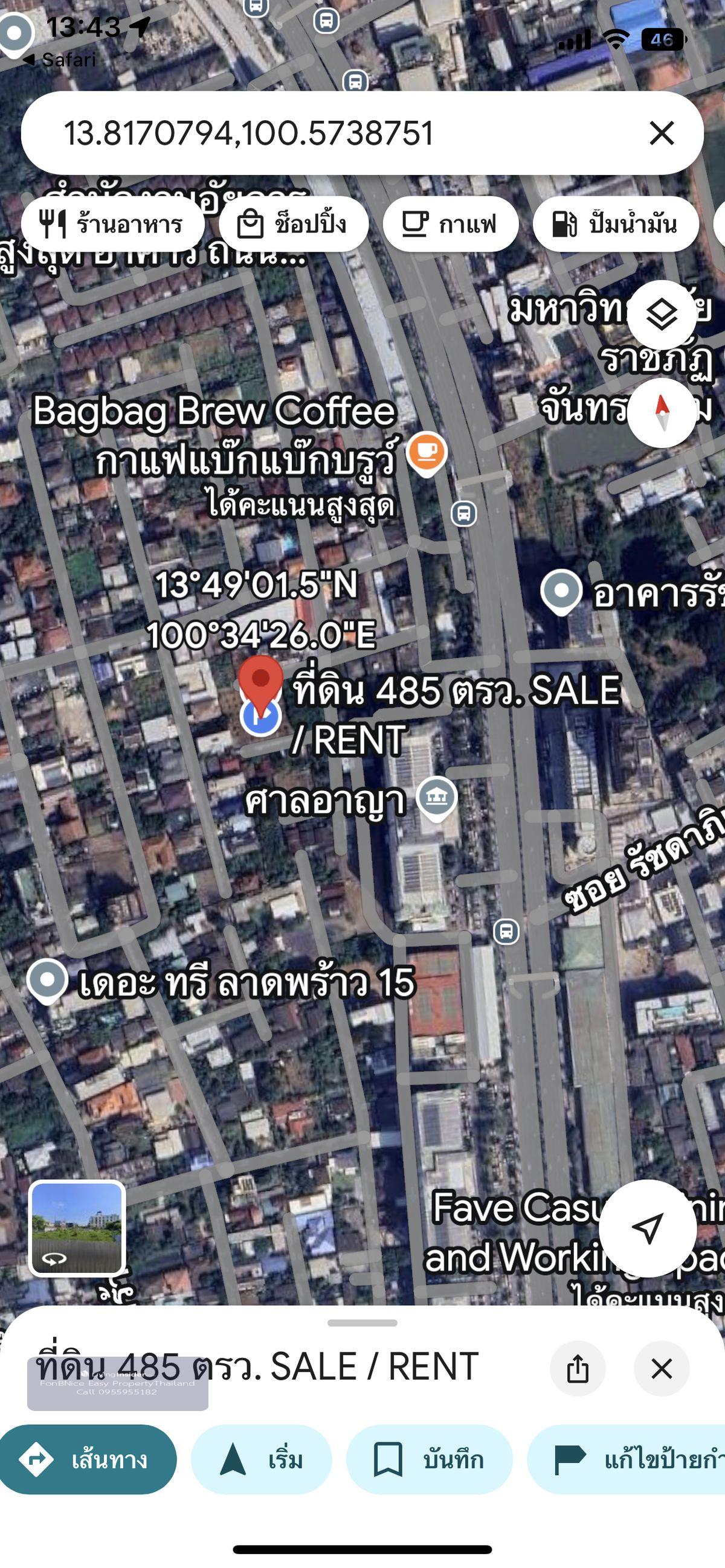Open the Street View thumbnail
This screenshot has height=1568, width=725.
77,1227
